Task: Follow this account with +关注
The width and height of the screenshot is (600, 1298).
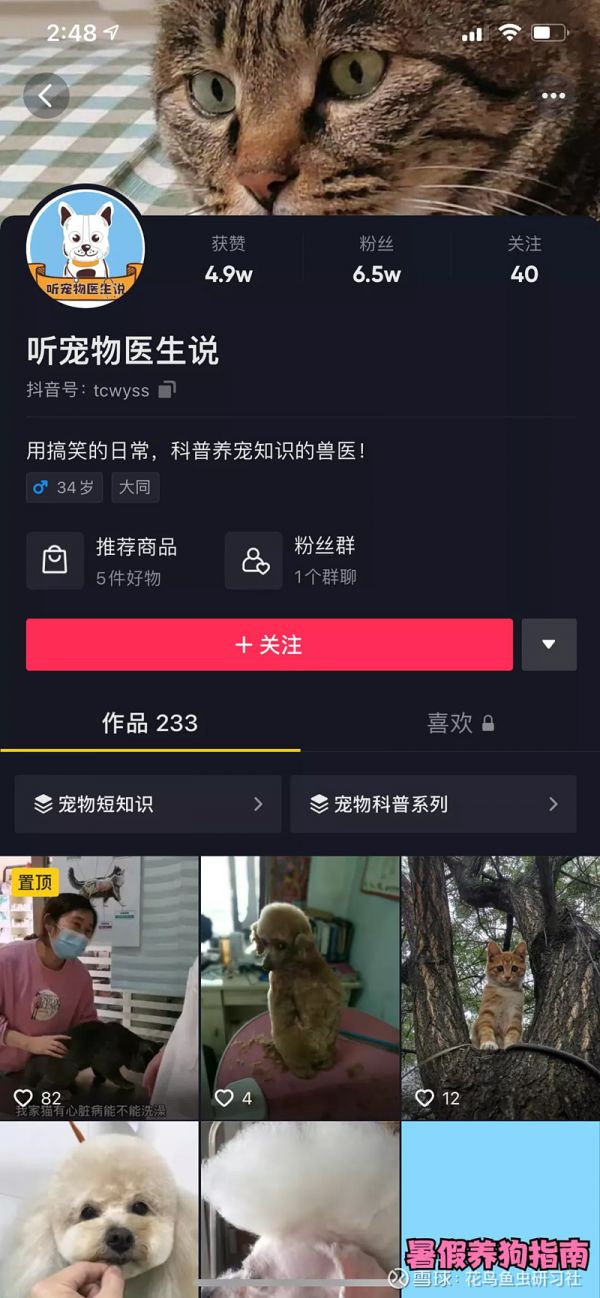Action: (x=269, y=645)
